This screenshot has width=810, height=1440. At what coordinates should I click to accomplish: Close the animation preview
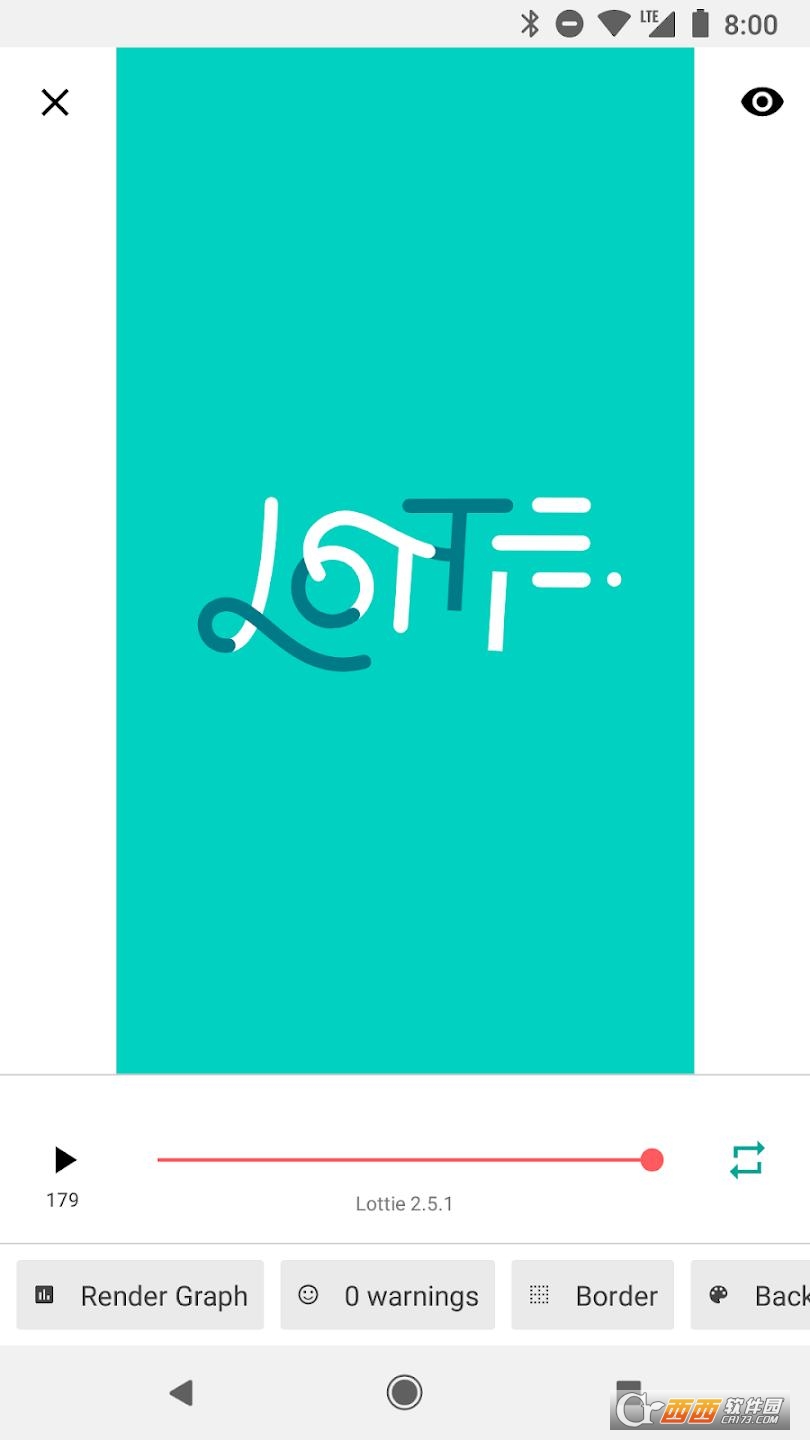click(55, 102)
